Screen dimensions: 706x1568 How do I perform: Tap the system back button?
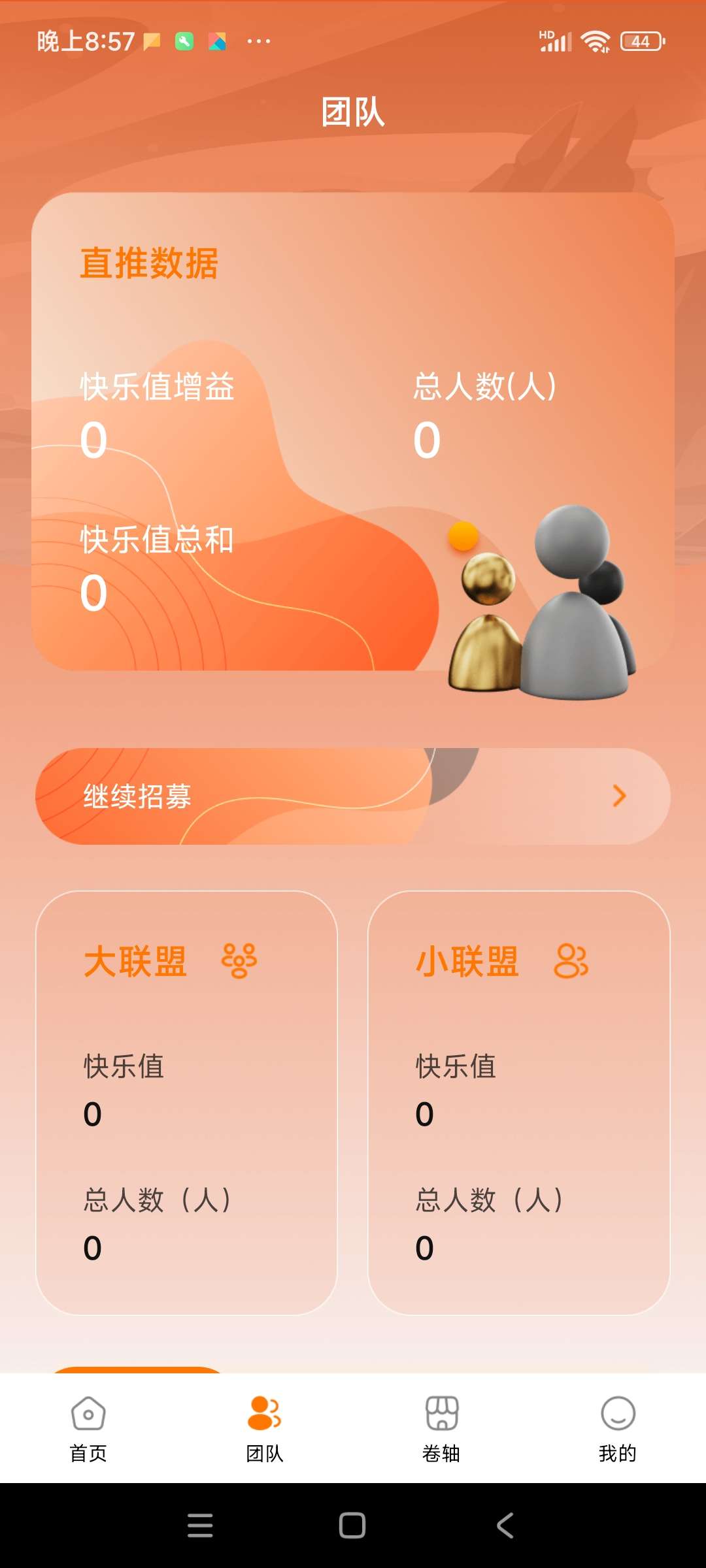pos(505,1526)
